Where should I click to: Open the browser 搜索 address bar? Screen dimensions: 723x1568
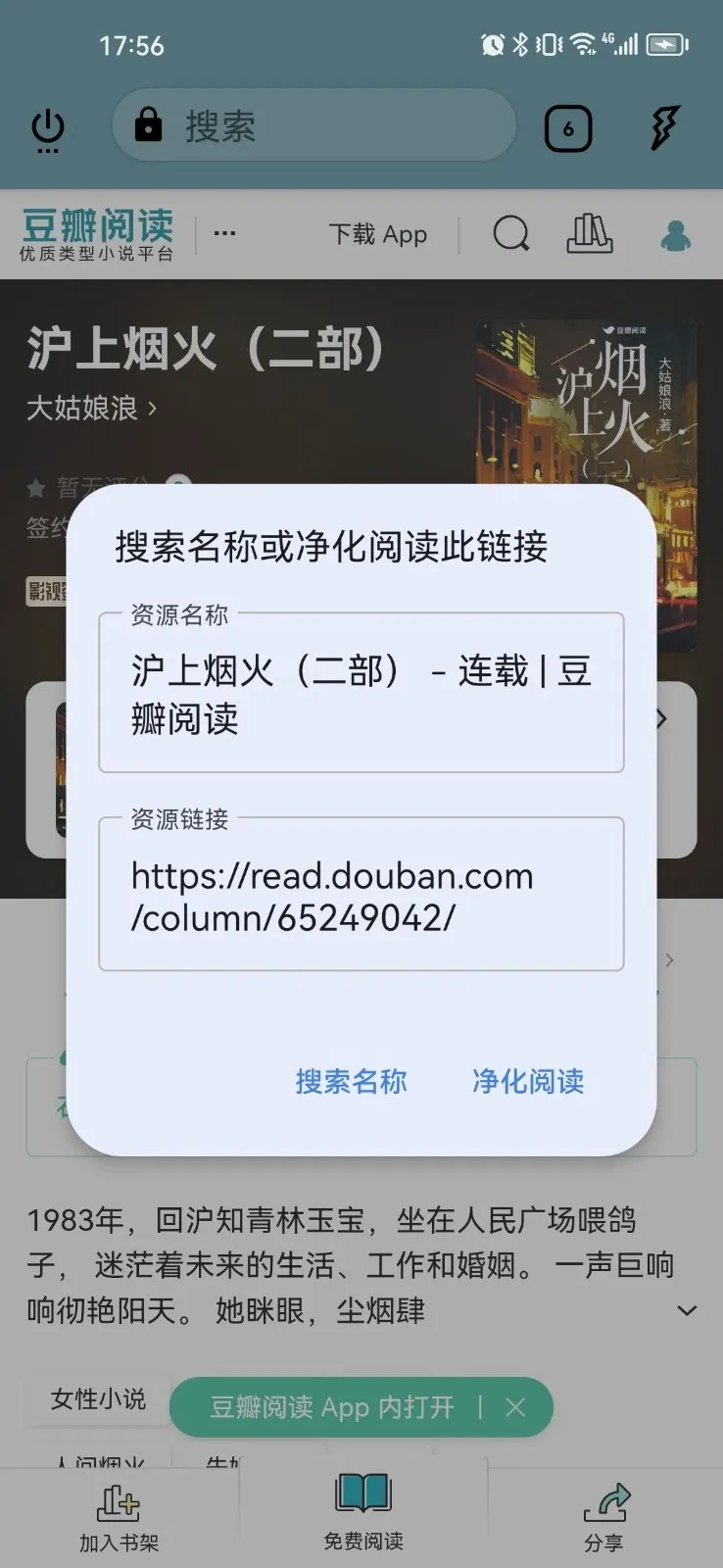tap(313, 126)
